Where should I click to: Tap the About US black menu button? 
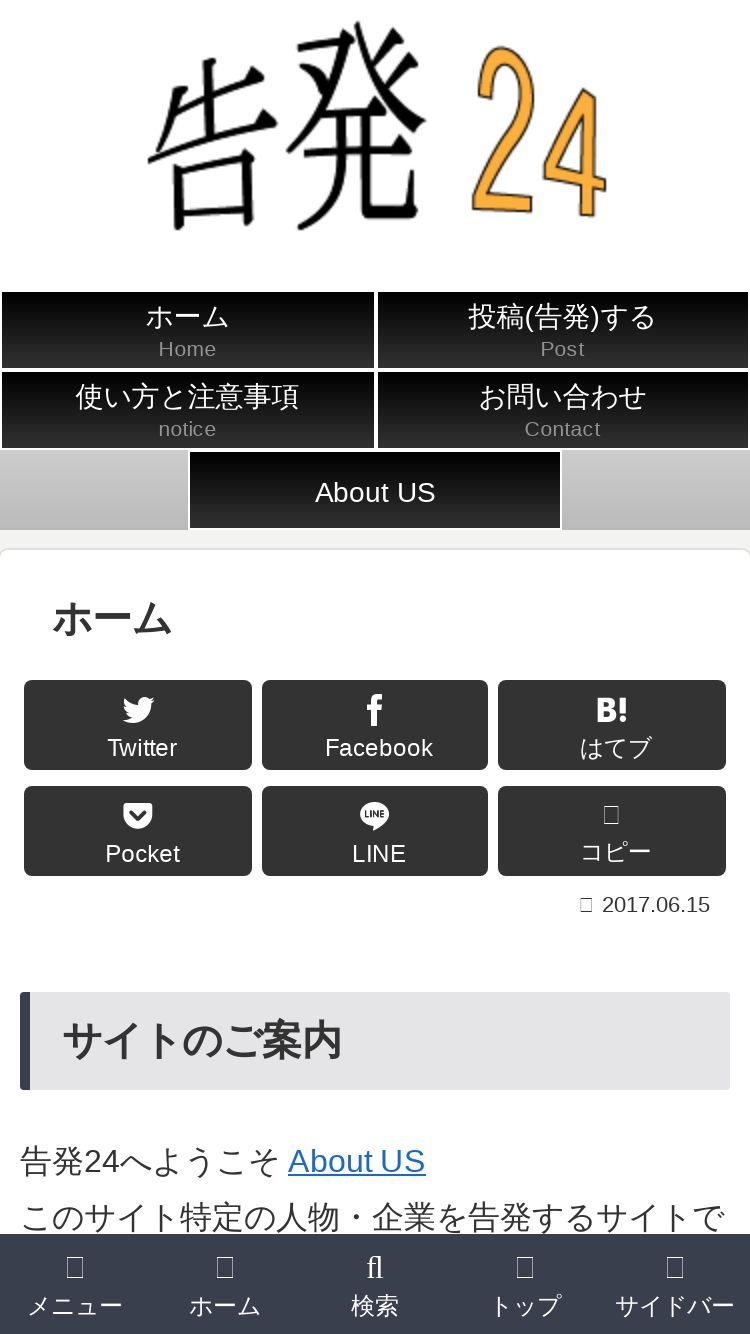375,490
